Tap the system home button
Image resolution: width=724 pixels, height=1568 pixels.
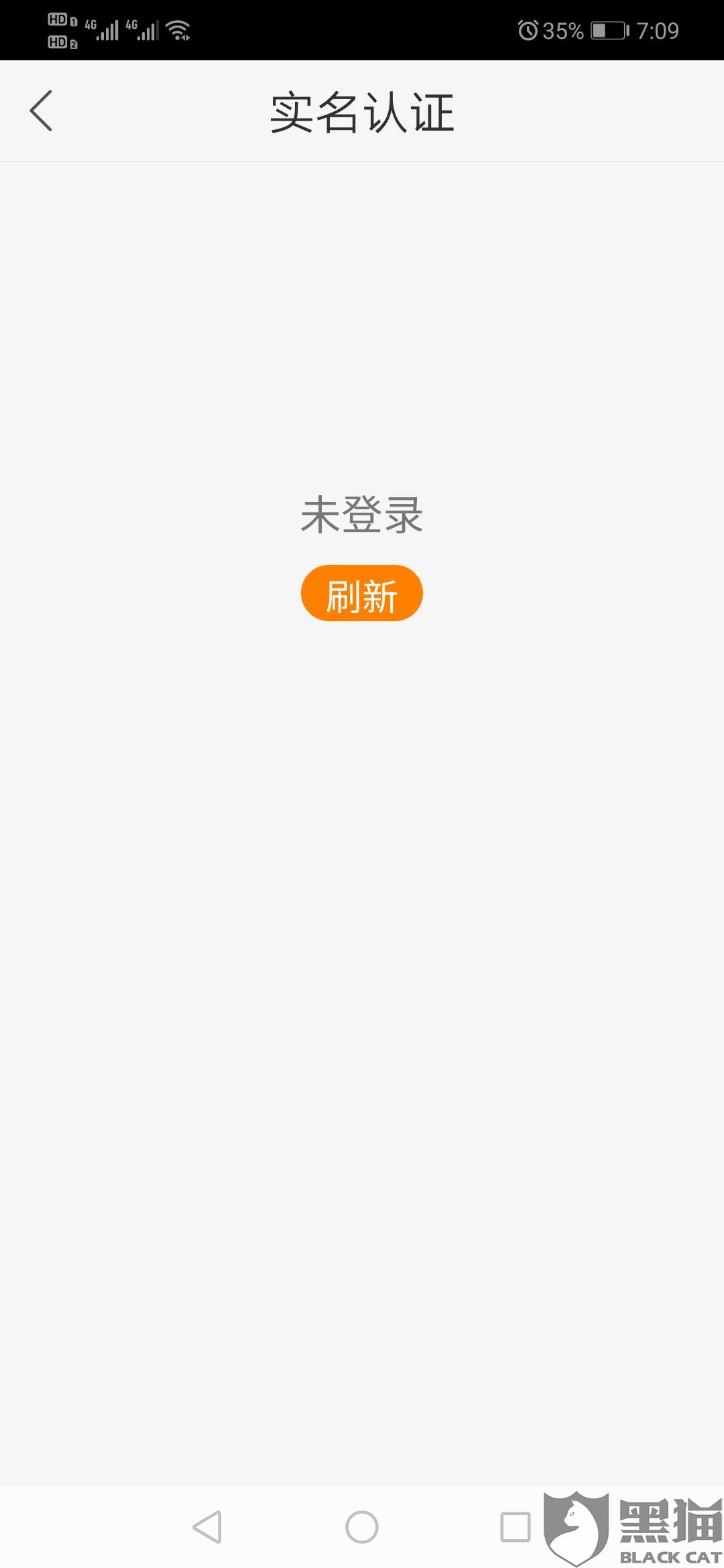click(361, 1527)
